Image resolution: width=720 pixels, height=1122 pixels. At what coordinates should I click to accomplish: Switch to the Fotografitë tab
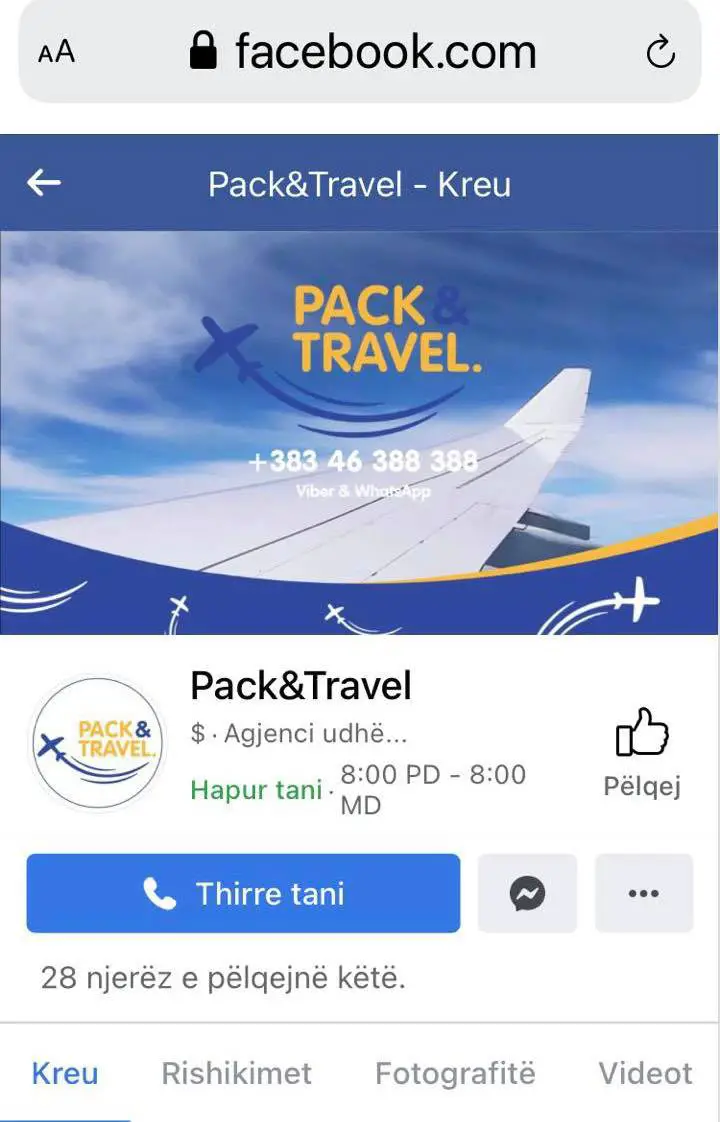click(455, 1074)
